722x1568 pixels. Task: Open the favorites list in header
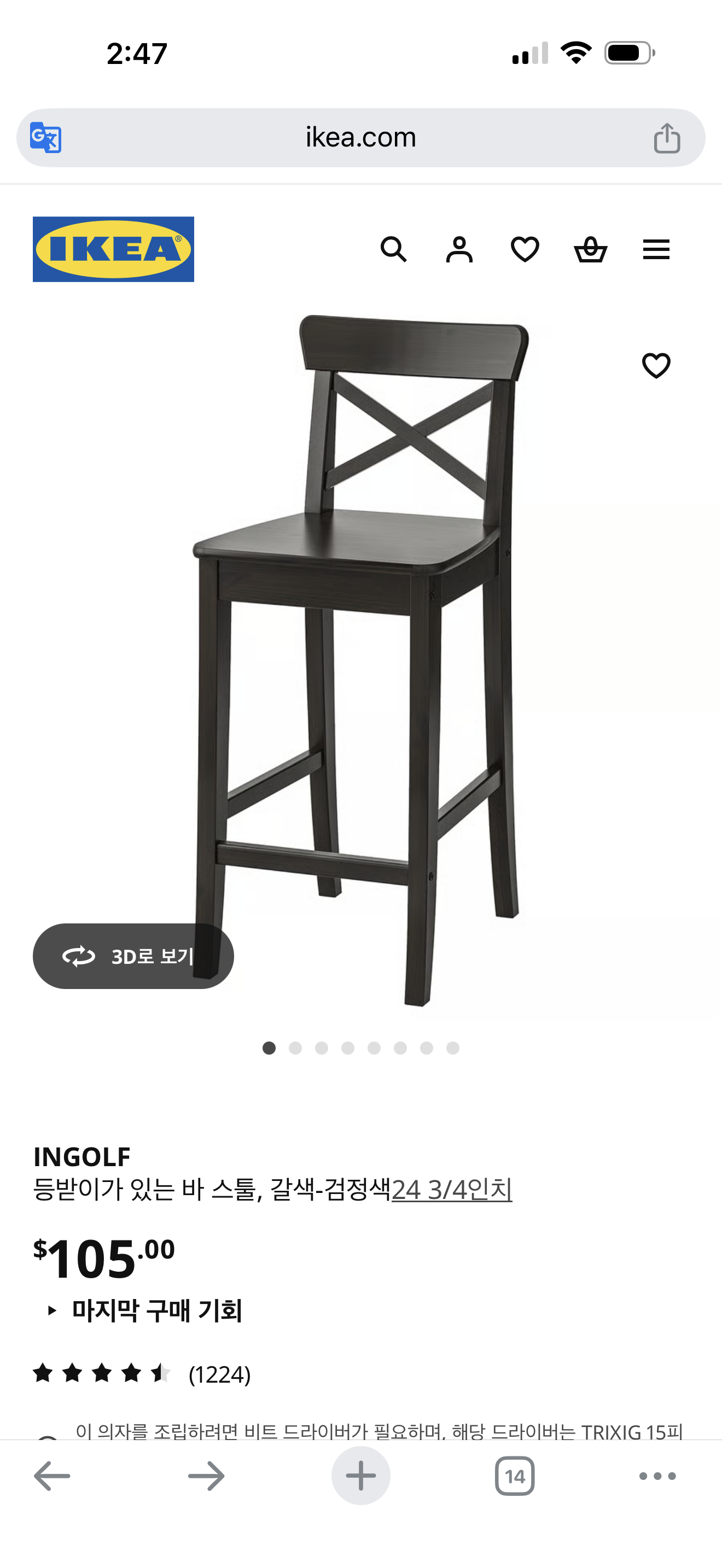pyautogui.click(x=525, y=249)
